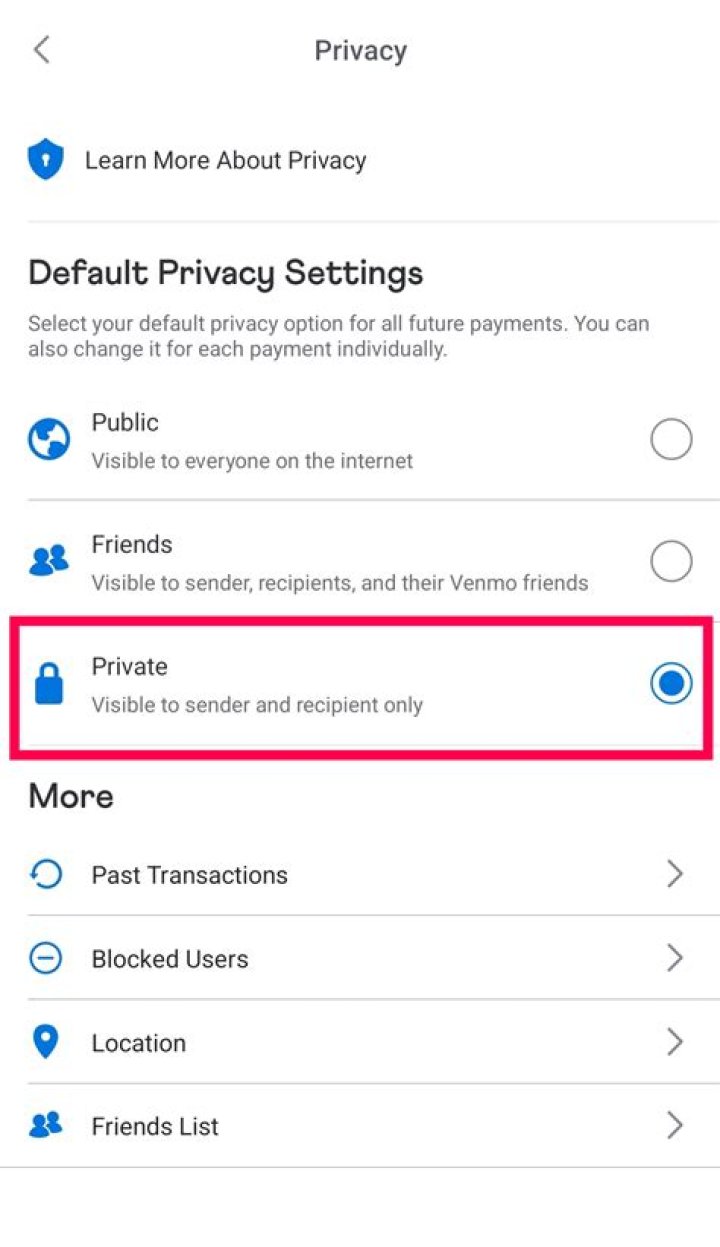Open Learn More About Privacy

point(360,160)
